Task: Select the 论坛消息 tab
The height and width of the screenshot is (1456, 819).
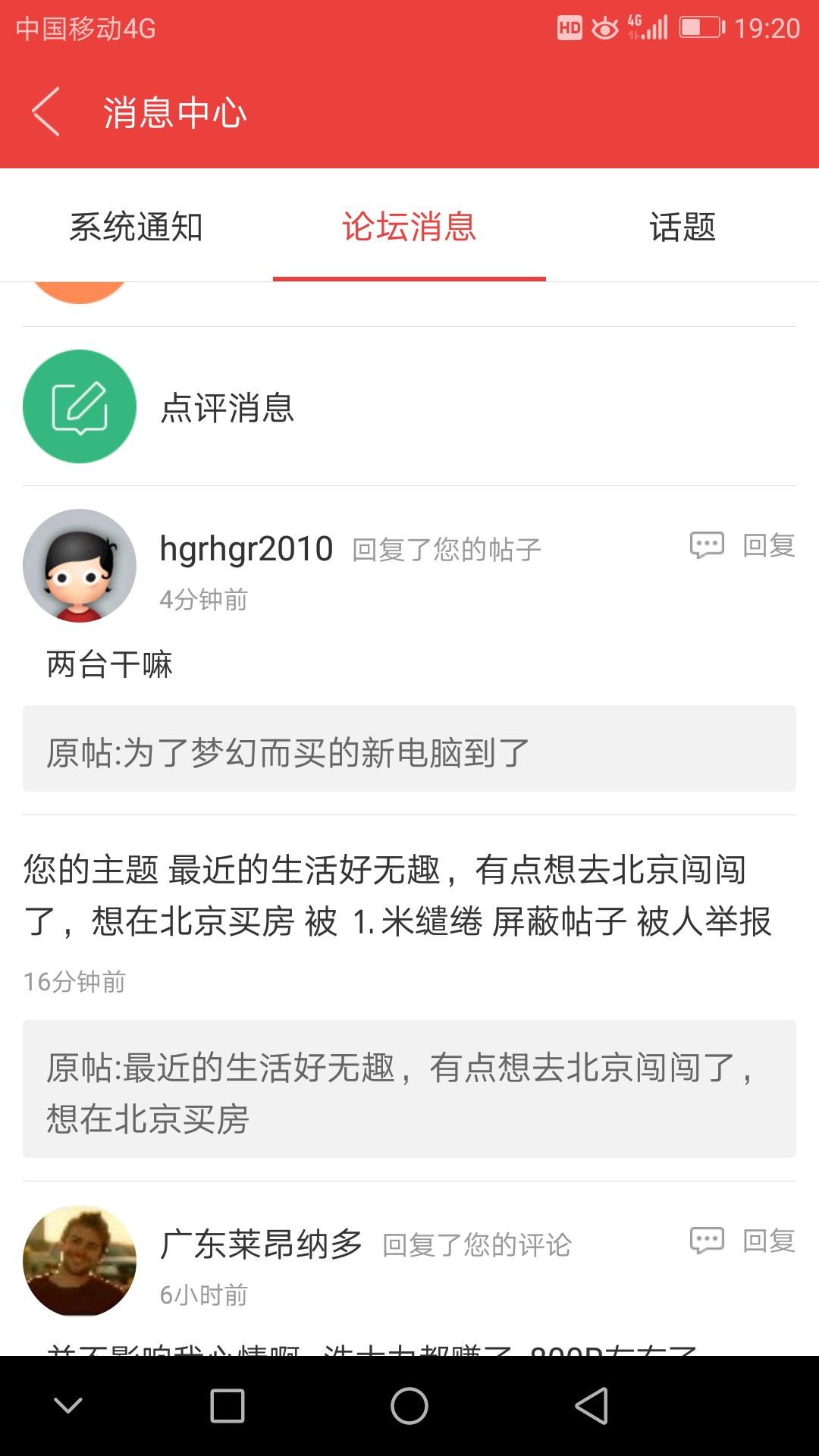Action: (409, 227)
